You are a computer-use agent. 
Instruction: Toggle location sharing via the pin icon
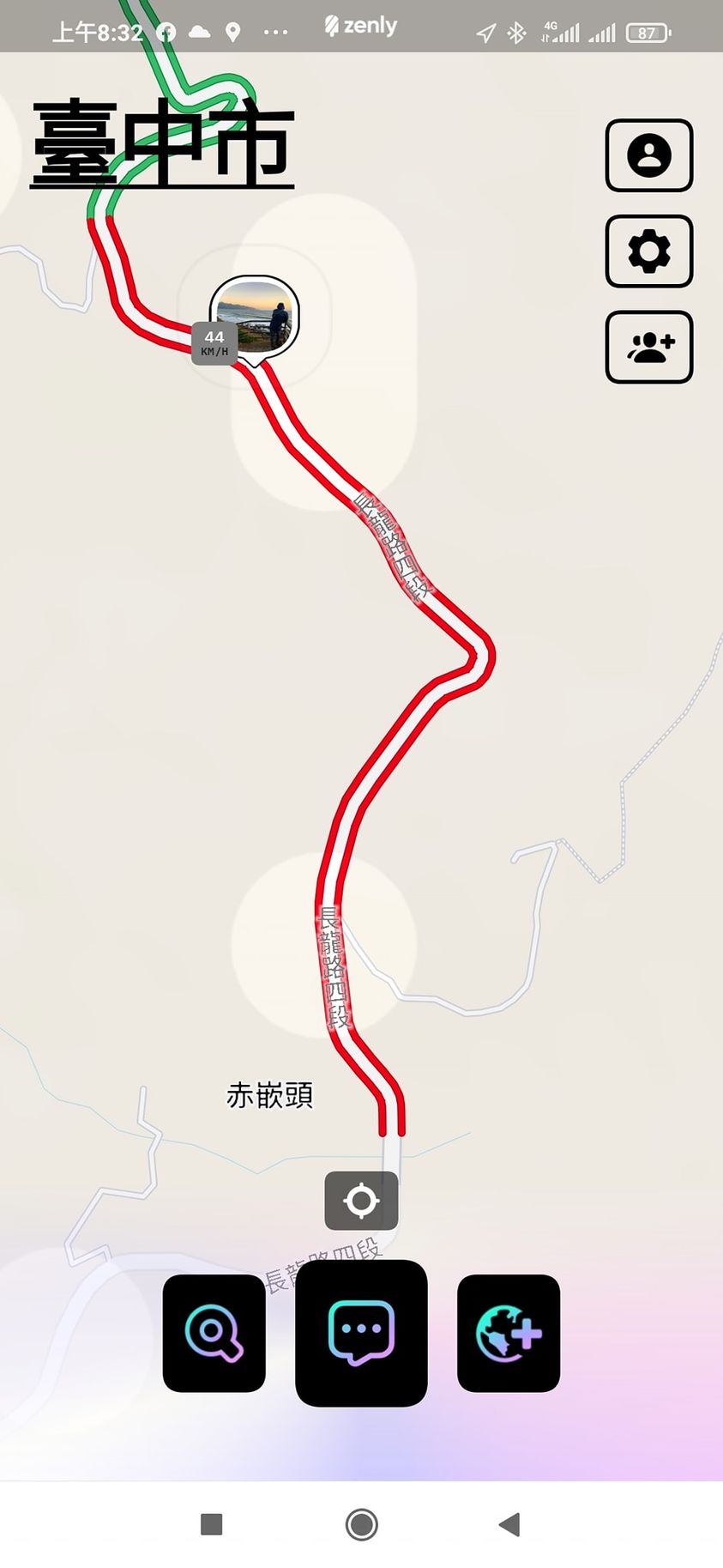point(233,32)
